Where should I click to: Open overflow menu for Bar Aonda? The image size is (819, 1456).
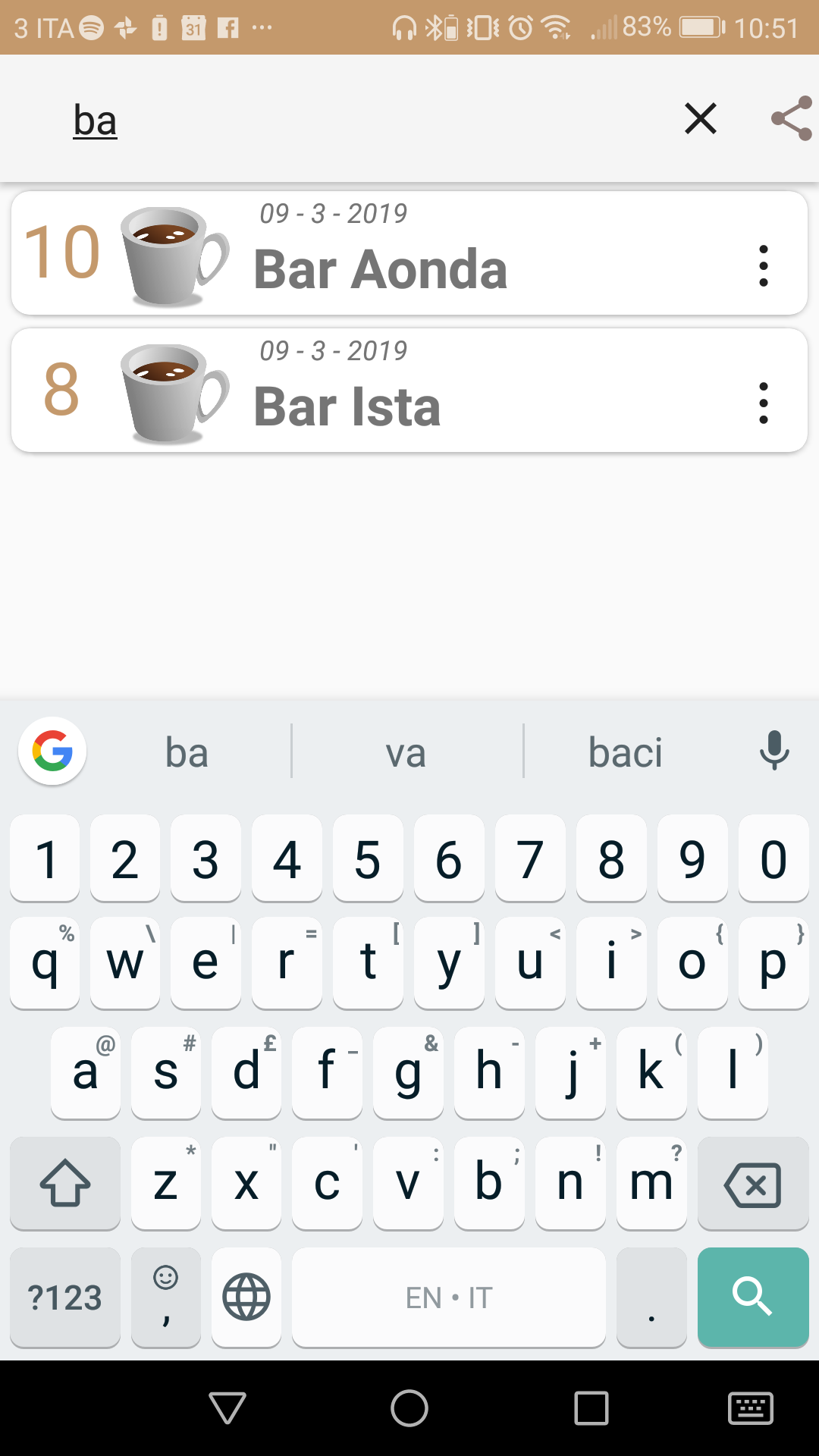point(763,265)
